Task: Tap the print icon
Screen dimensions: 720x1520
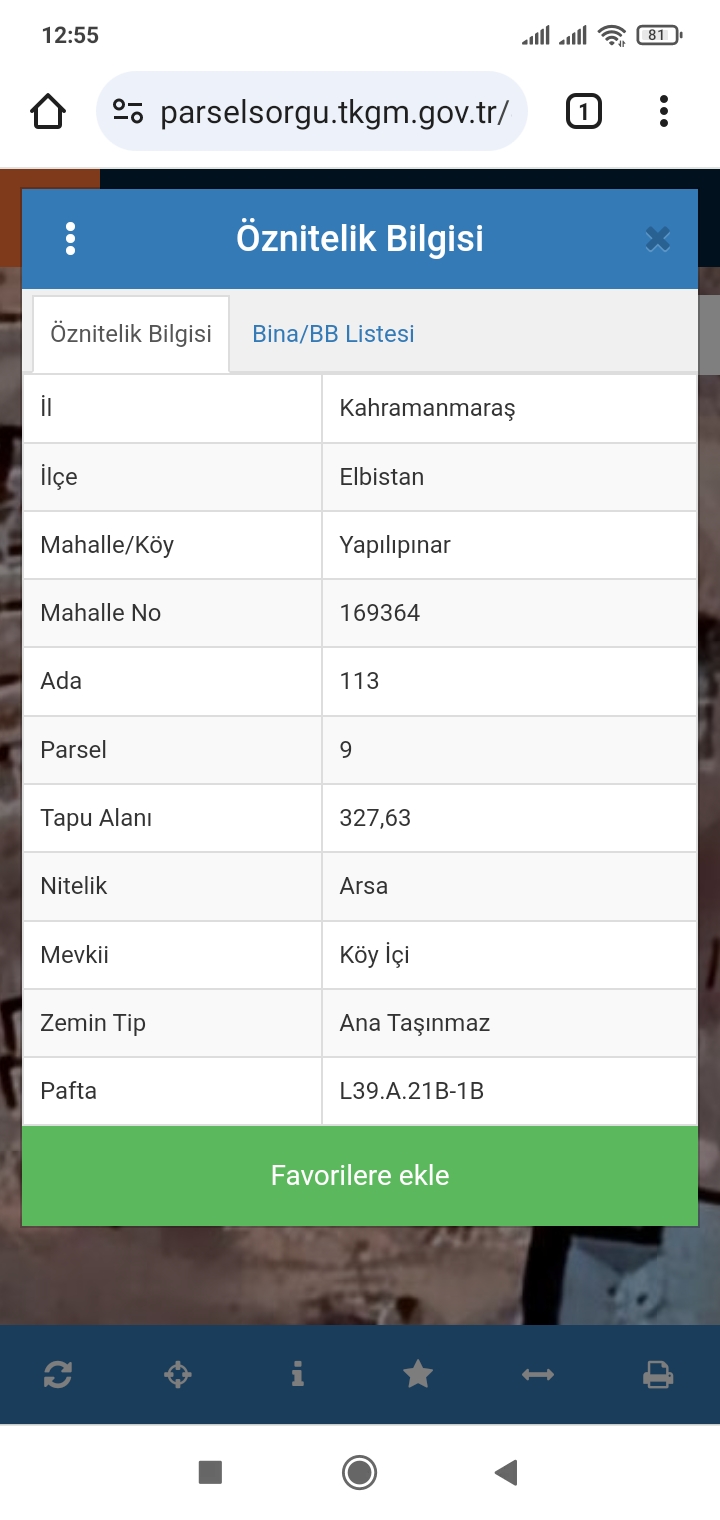Action: coord(658,1375)
